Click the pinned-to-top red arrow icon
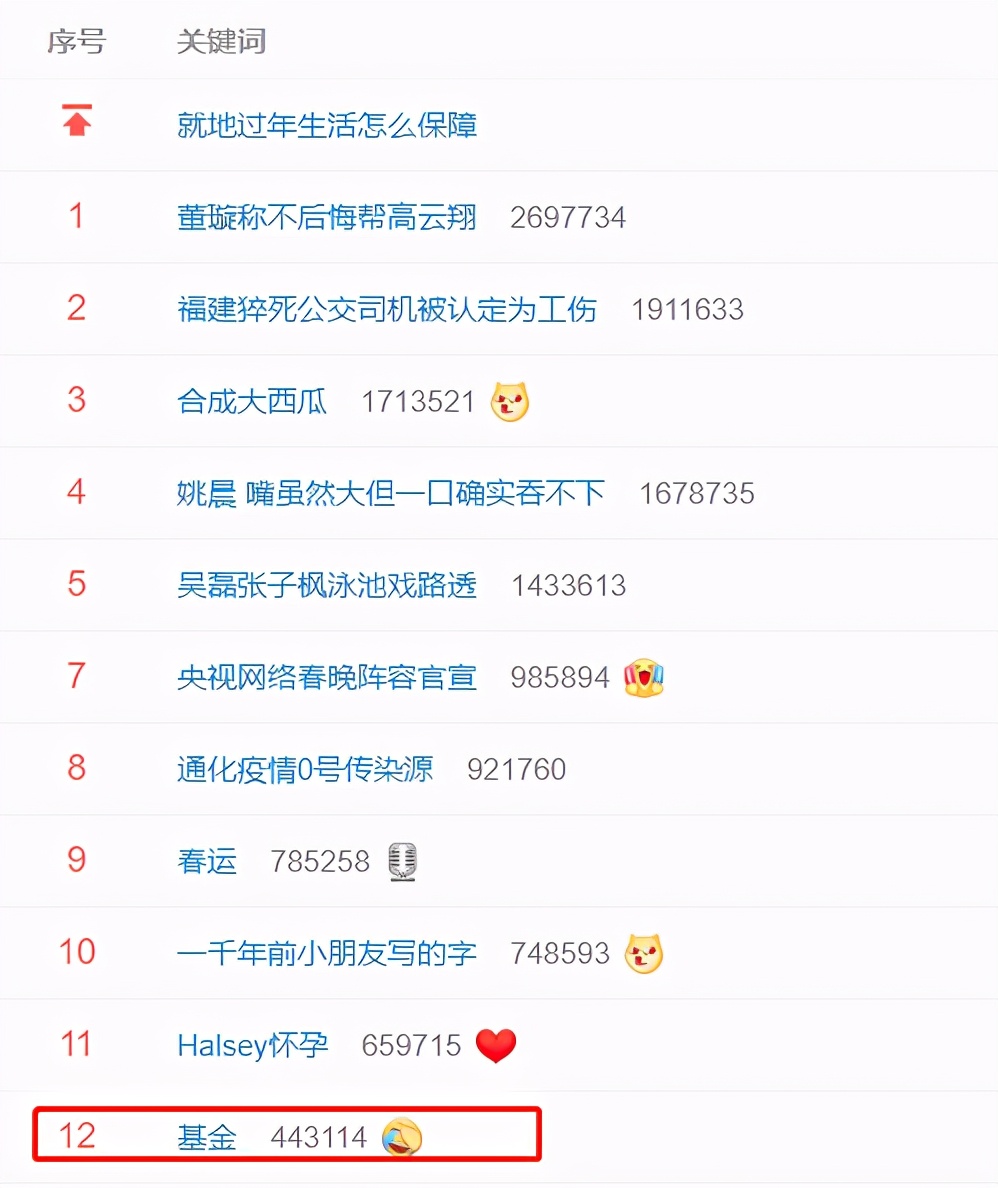Viewport: 998px width, 1188px height. [x=75, y=118]
